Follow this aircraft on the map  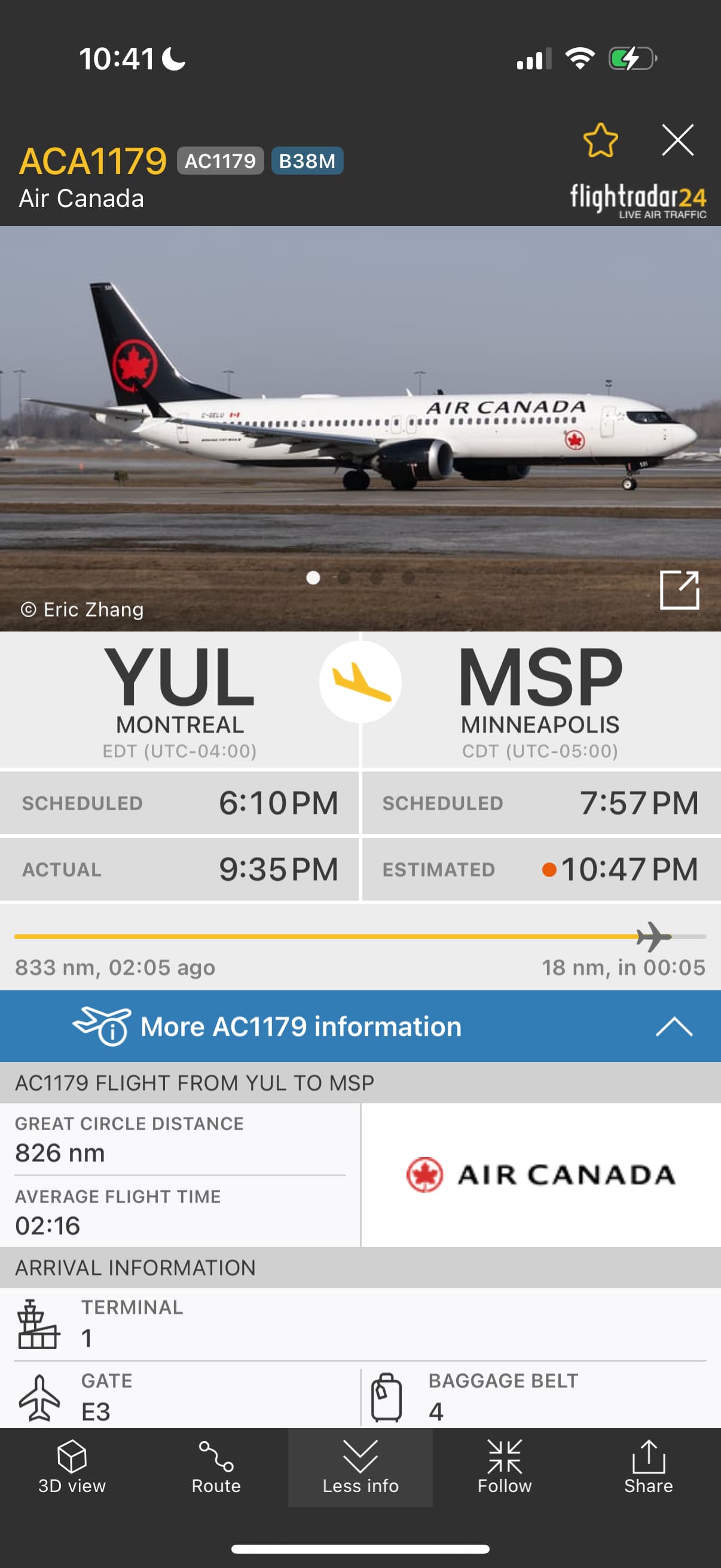[505, 1467]
